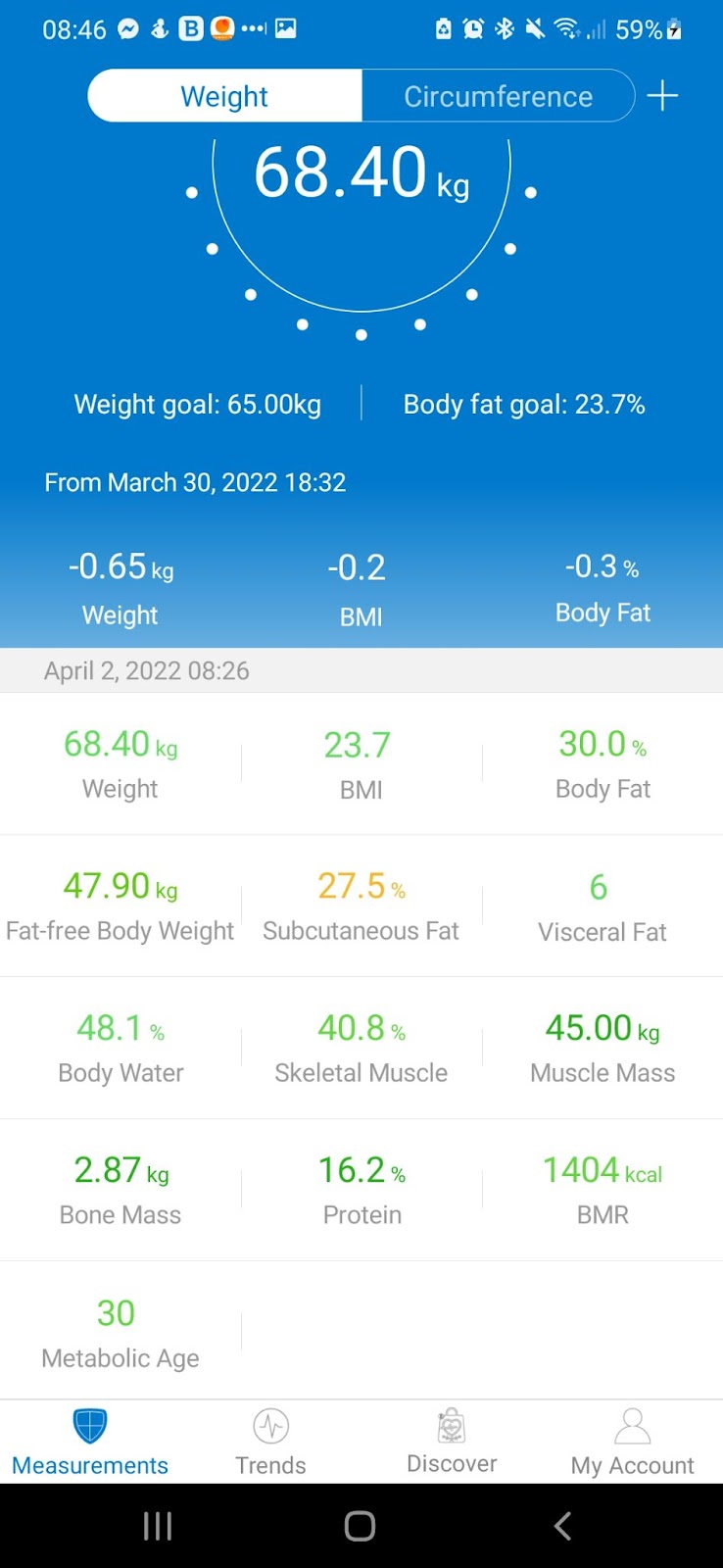Open My Account tab
The image size is (723, 1568).
pos(632,1443)
